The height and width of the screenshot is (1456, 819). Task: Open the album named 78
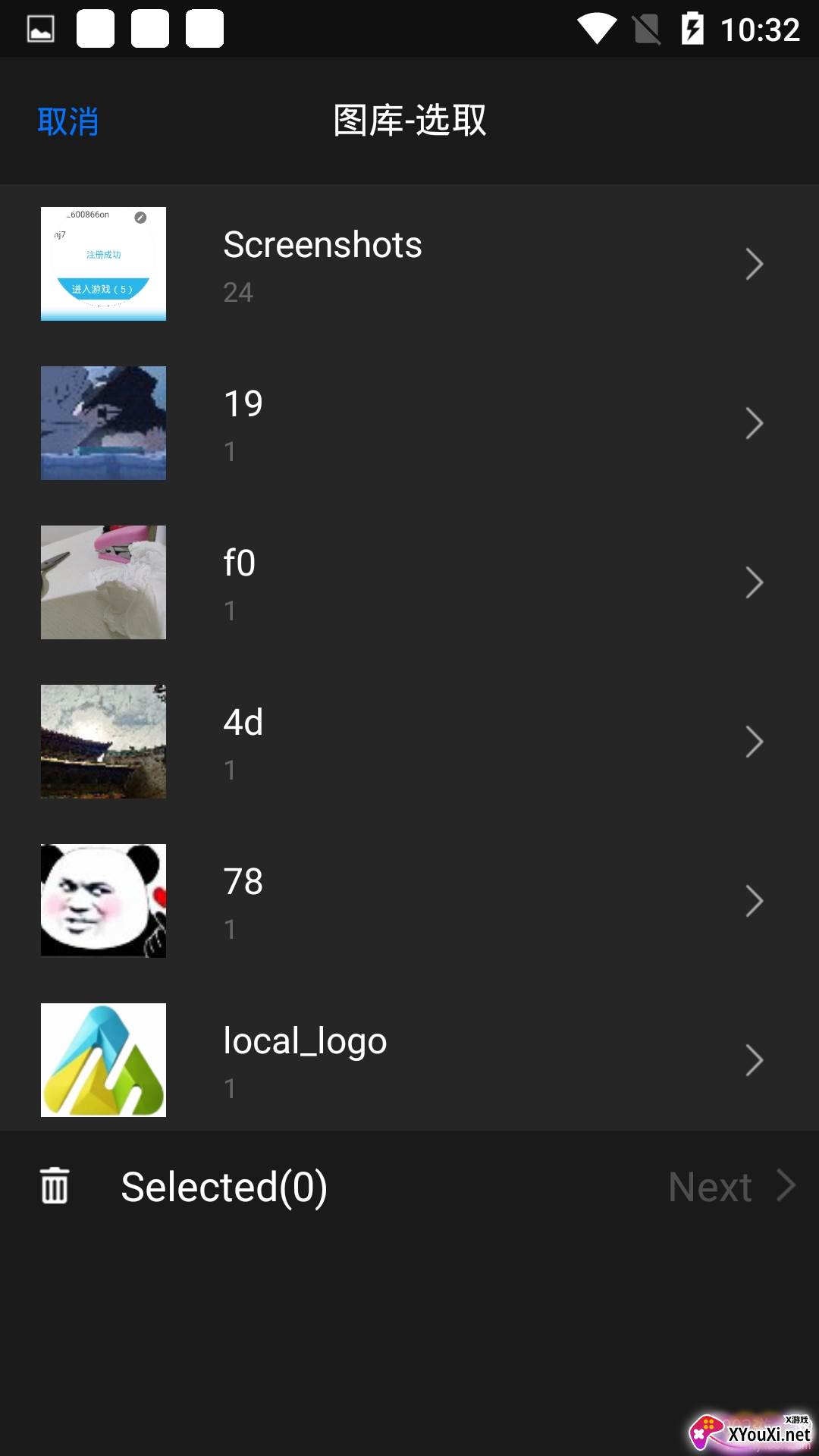[409, 901]
